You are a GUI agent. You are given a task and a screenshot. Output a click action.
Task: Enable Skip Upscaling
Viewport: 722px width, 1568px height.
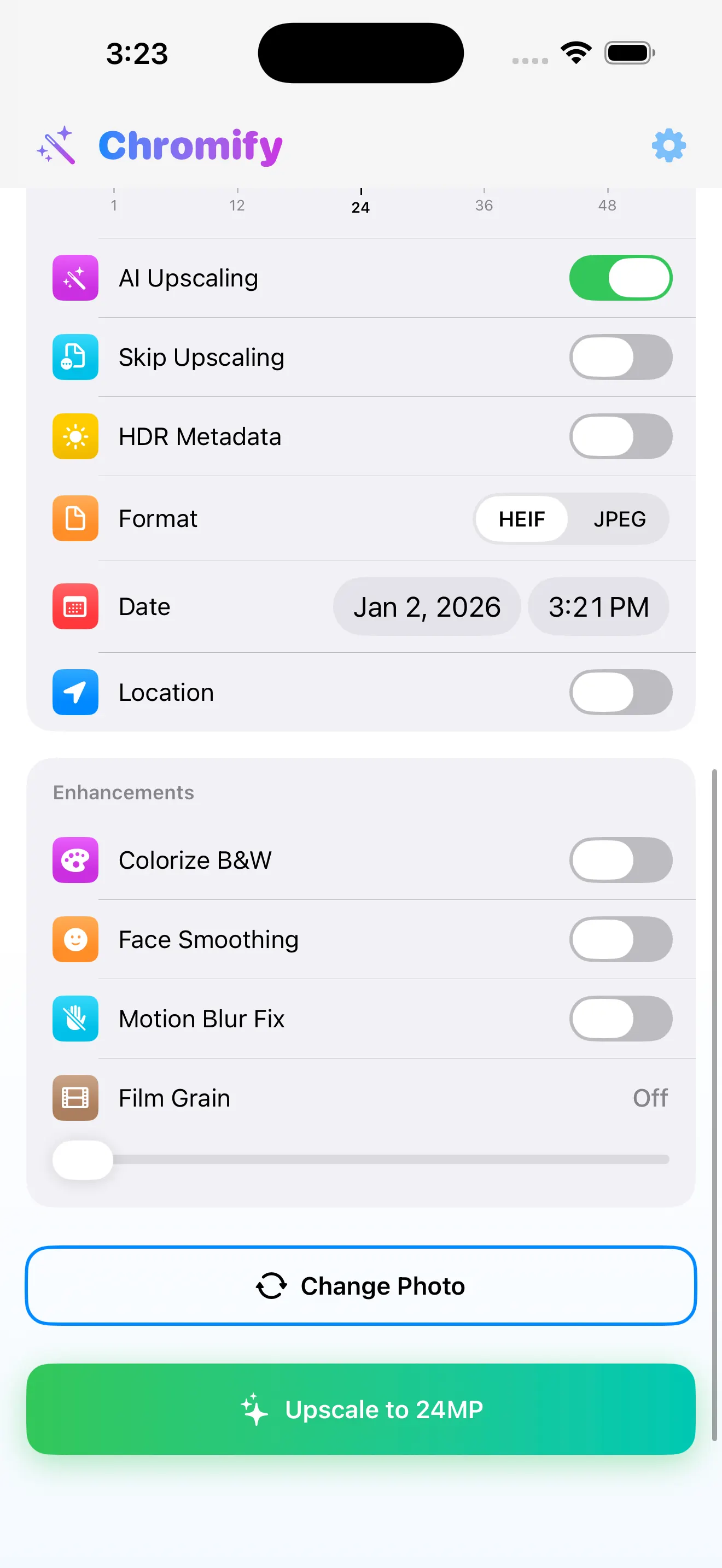pos(620,358)
